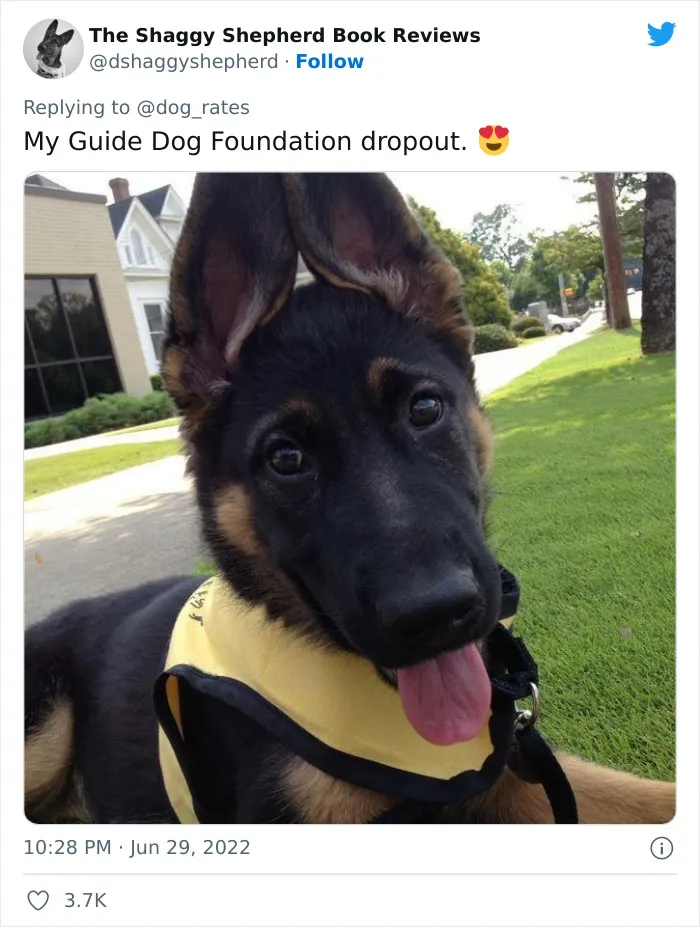Like the tweet with the heart icon
The height and width of the screenshot is (927, 700).
click(x=38, y=900)
